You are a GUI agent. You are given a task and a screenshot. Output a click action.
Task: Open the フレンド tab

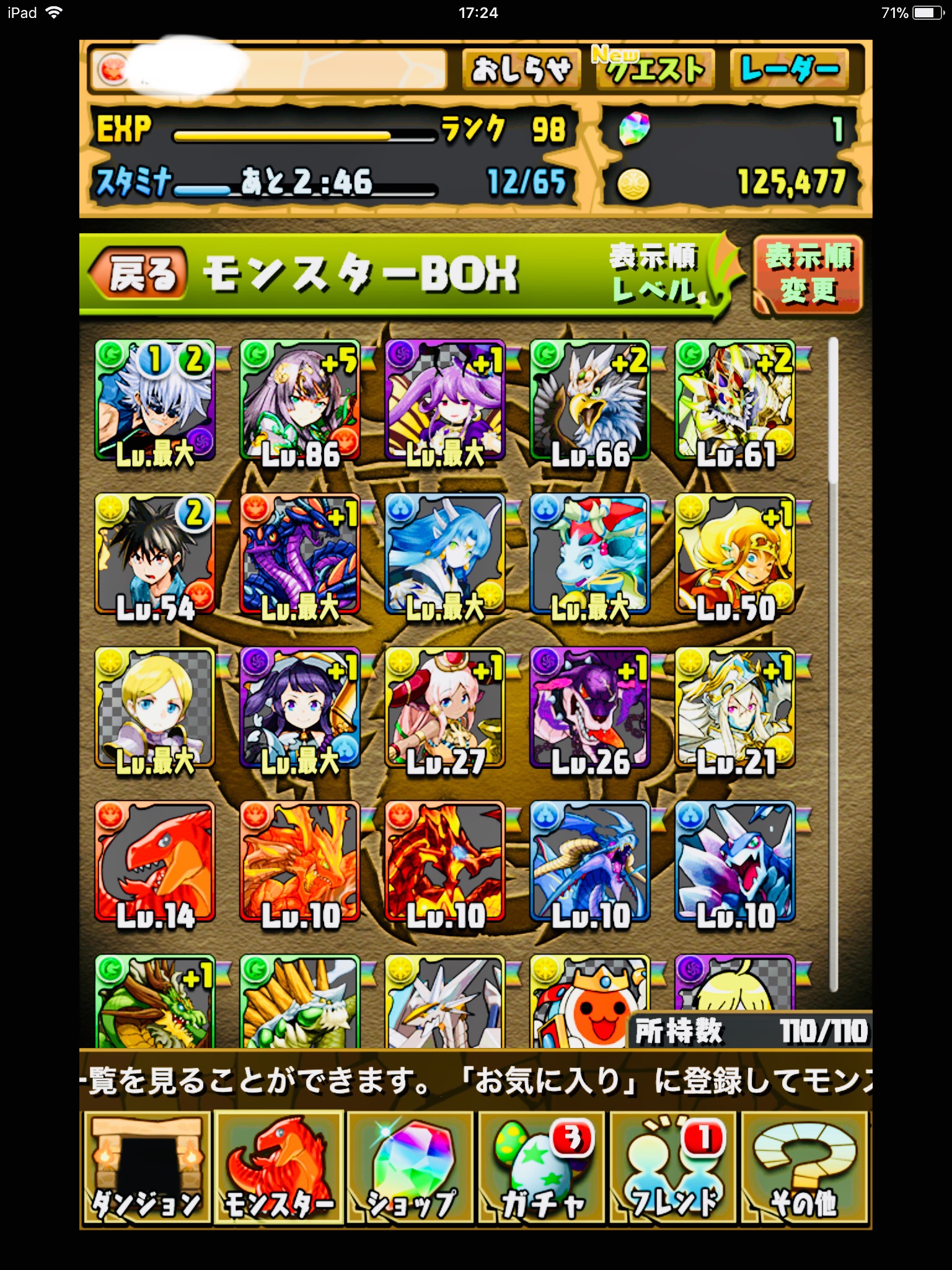coord(674,1167)
